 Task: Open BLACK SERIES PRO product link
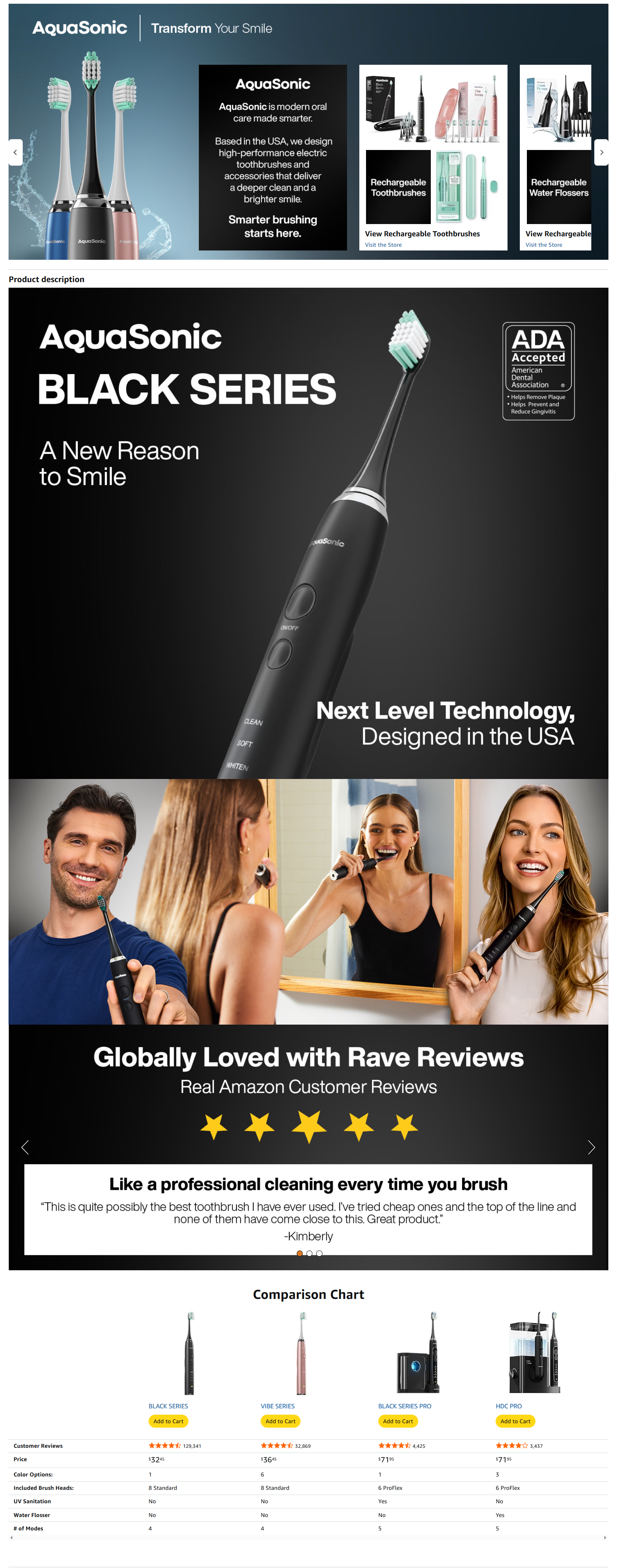coord(404,1406)
